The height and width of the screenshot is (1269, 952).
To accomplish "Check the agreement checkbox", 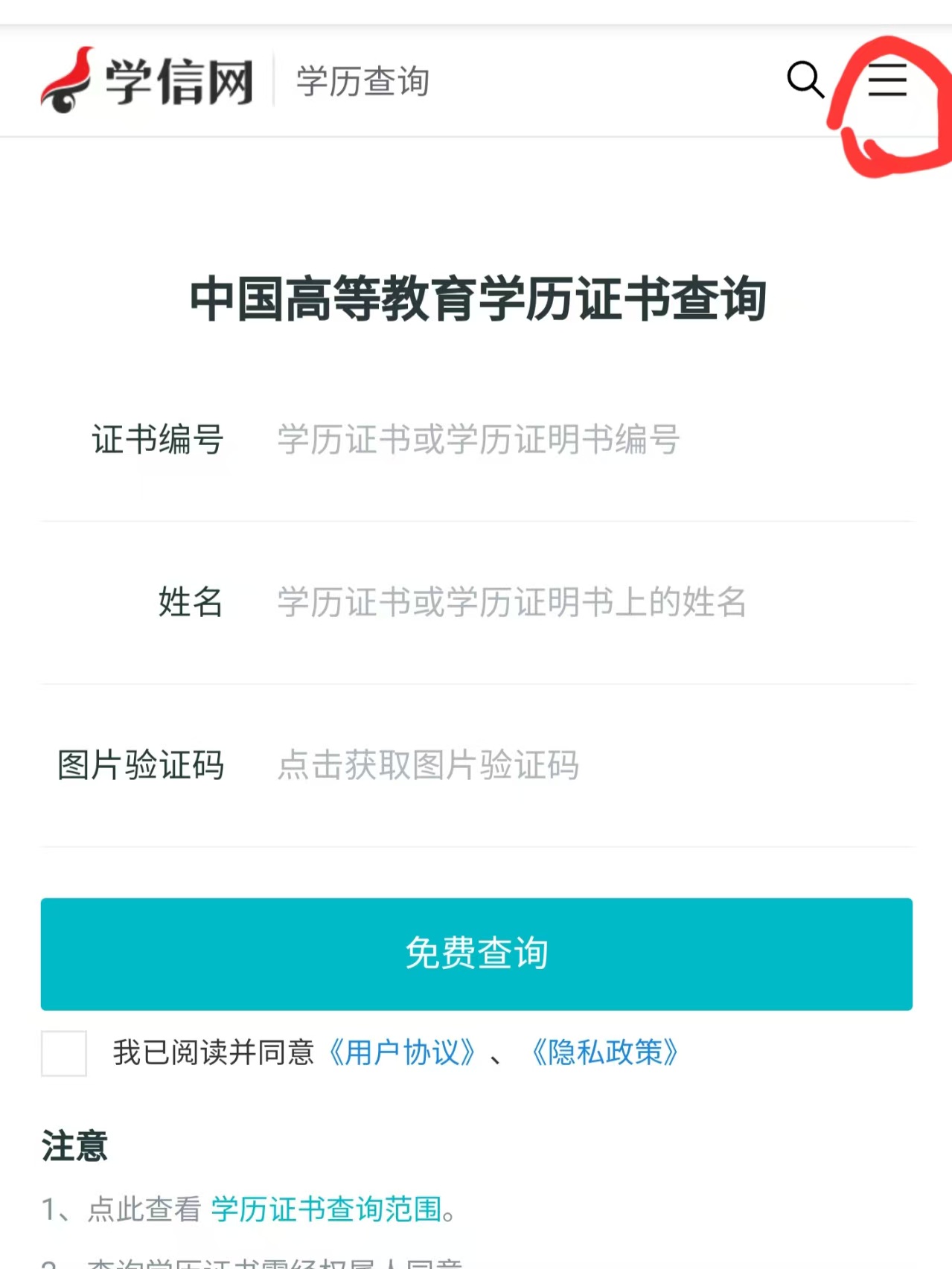I will click(x=64, y=1052).
